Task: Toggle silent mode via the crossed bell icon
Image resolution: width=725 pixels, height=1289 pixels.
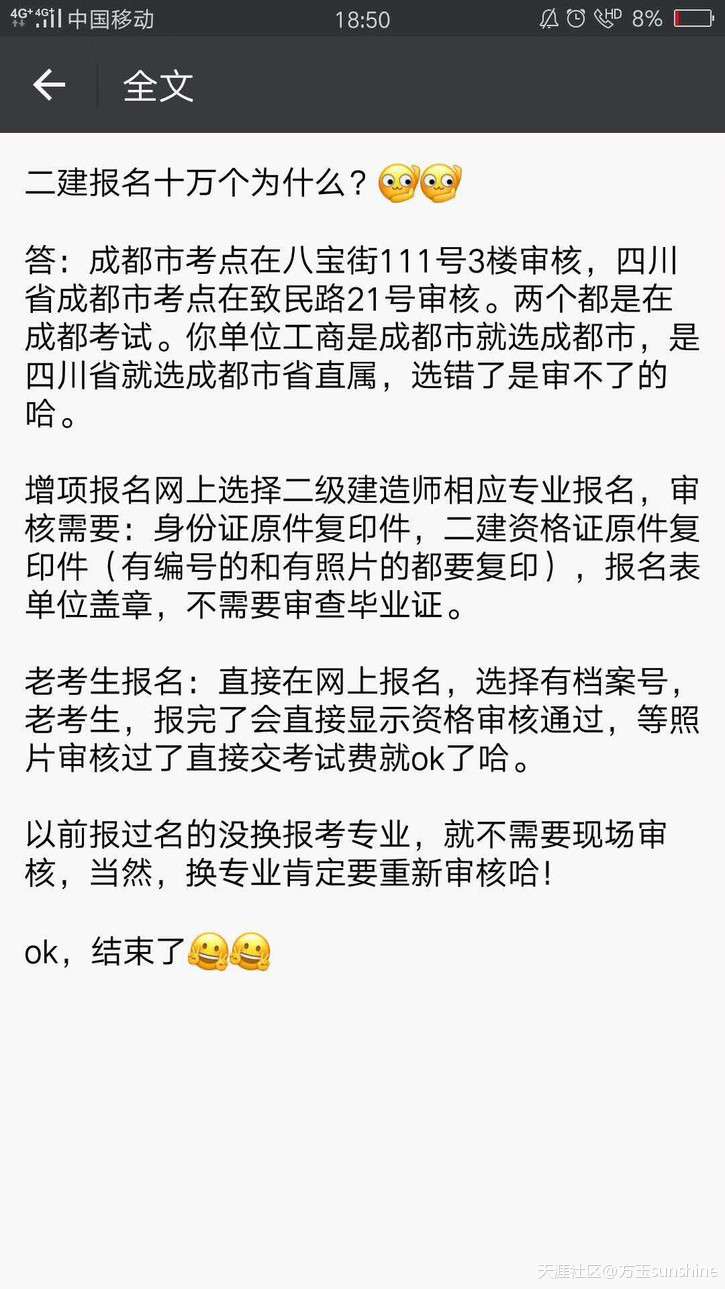Action: [x=550, y=18]
